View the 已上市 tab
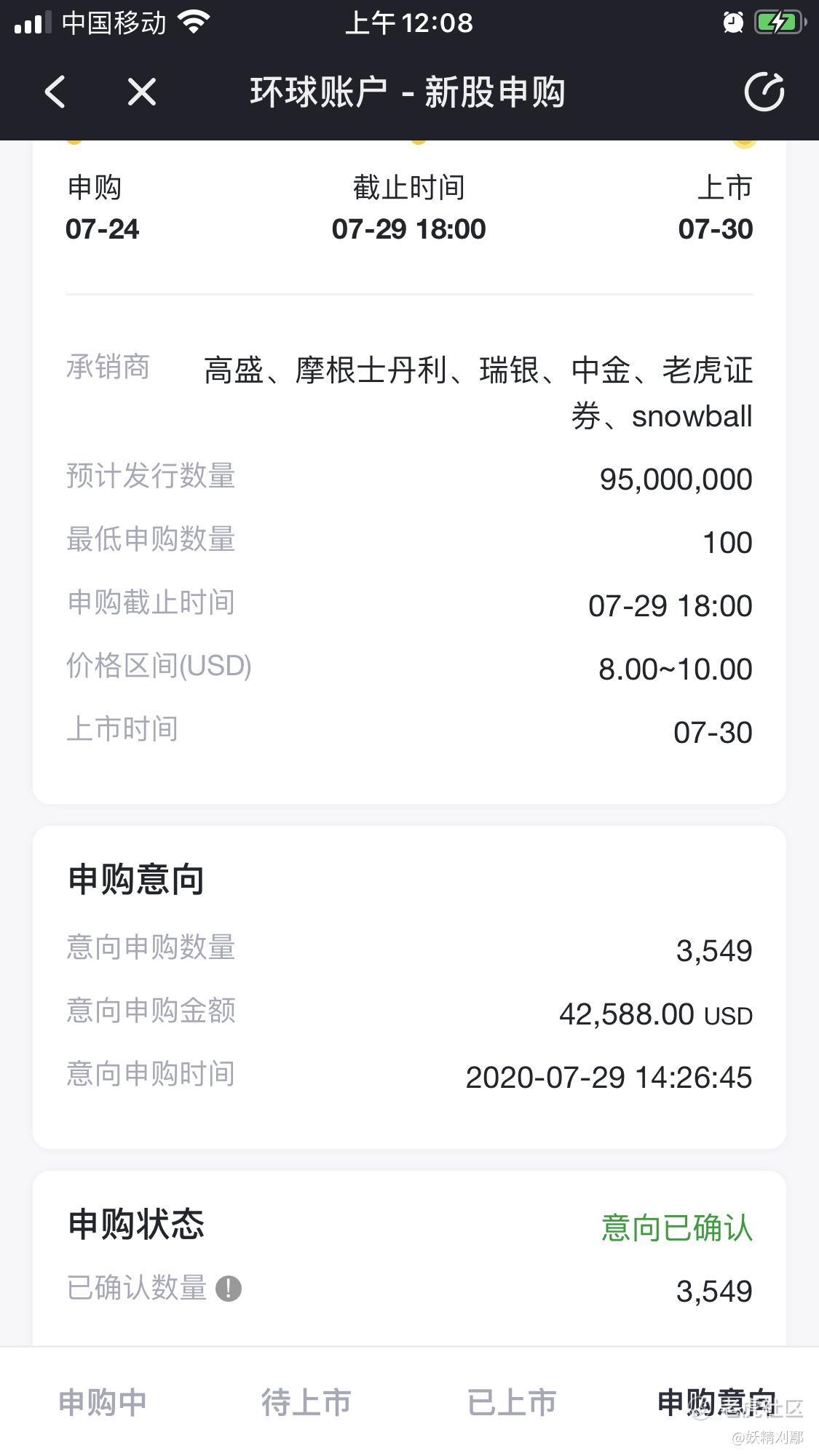 coord(512,1401)
